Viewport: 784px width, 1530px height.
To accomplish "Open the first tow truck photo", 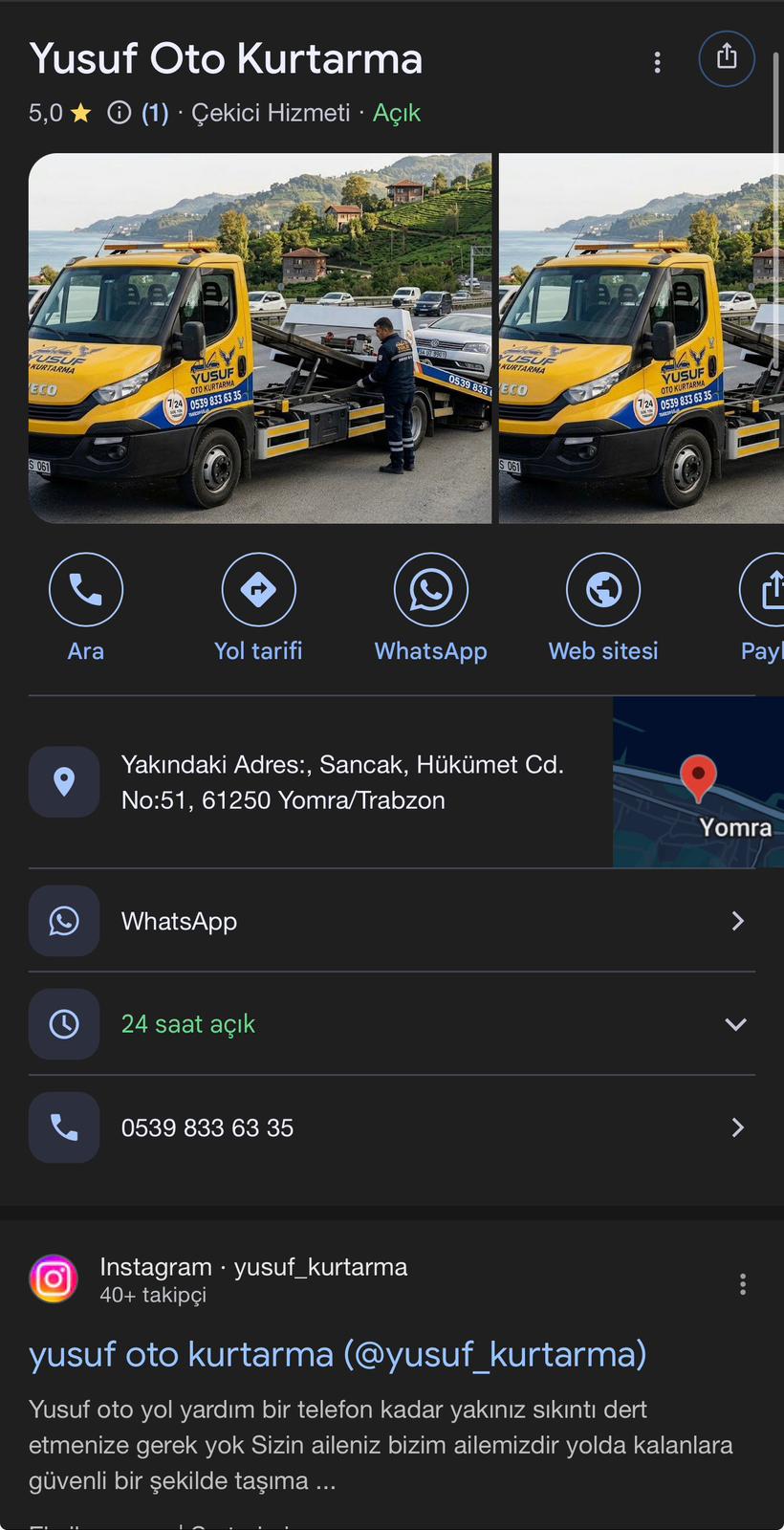I will (x=259, y=338).
